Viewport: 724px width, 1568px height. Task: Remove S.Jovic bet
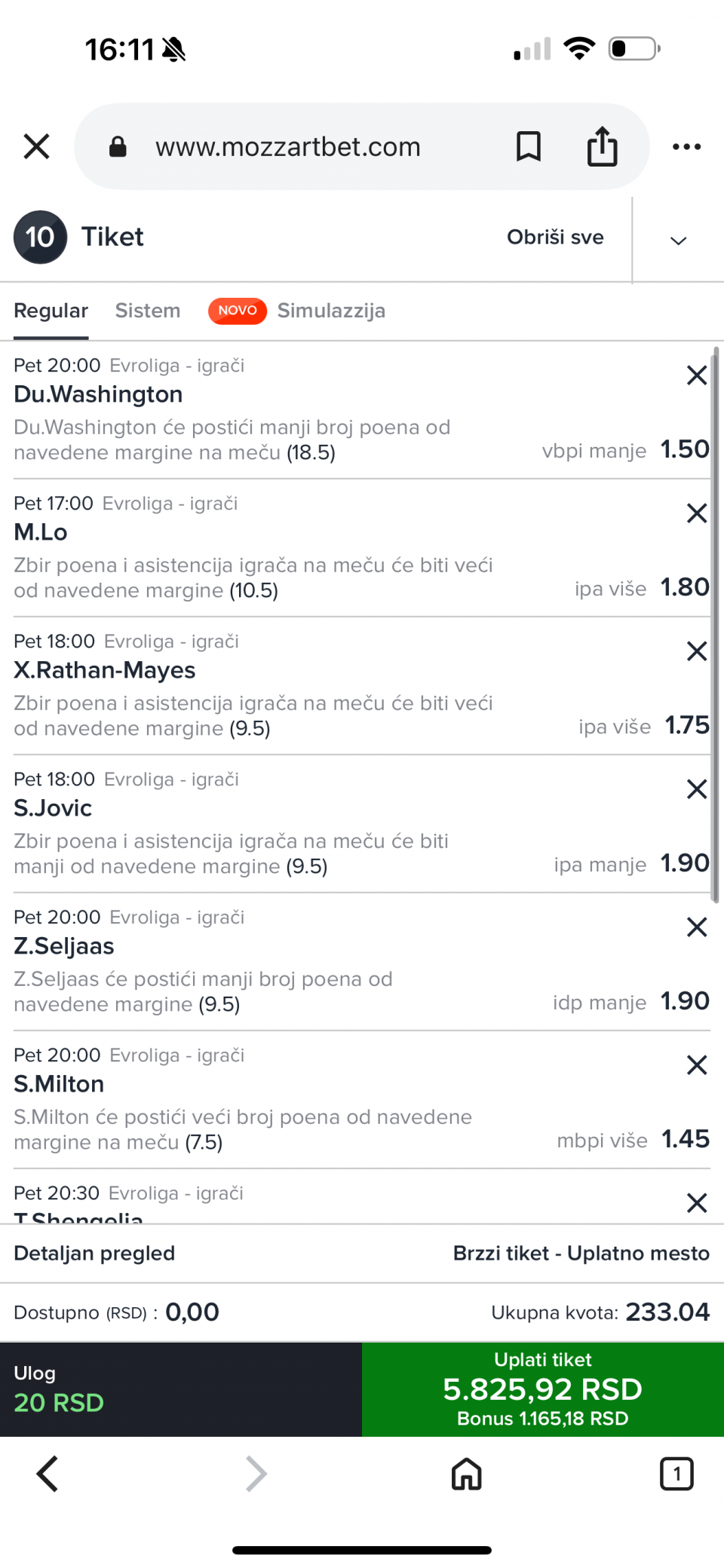[697, 789]
